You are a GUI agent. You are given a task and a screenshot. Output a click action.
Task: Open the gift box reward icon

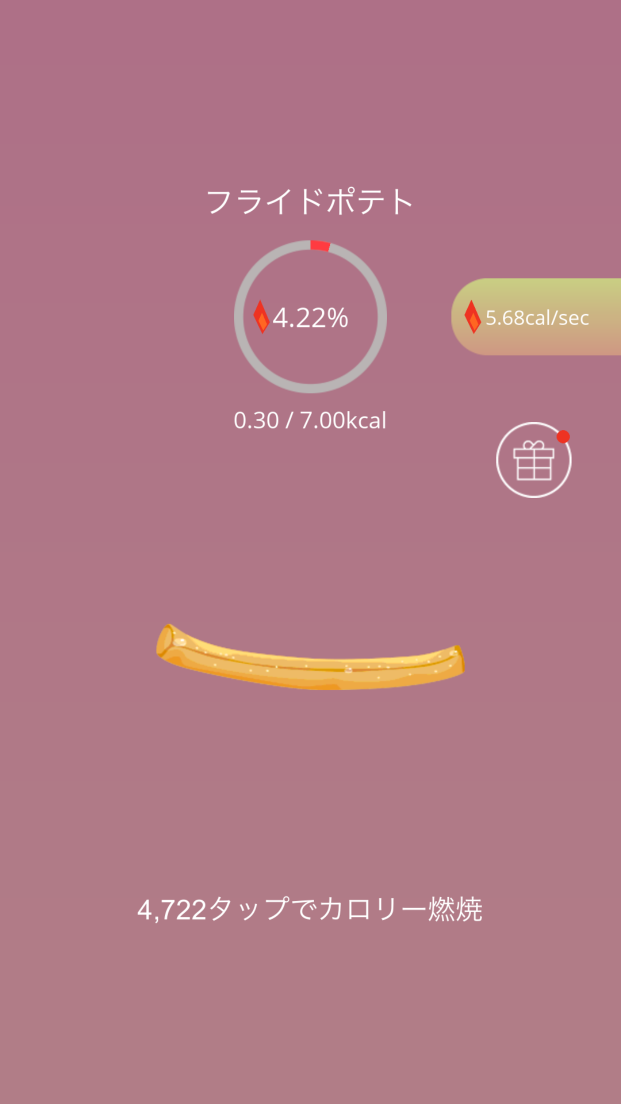pyautogui.click(x=534, y=461)
